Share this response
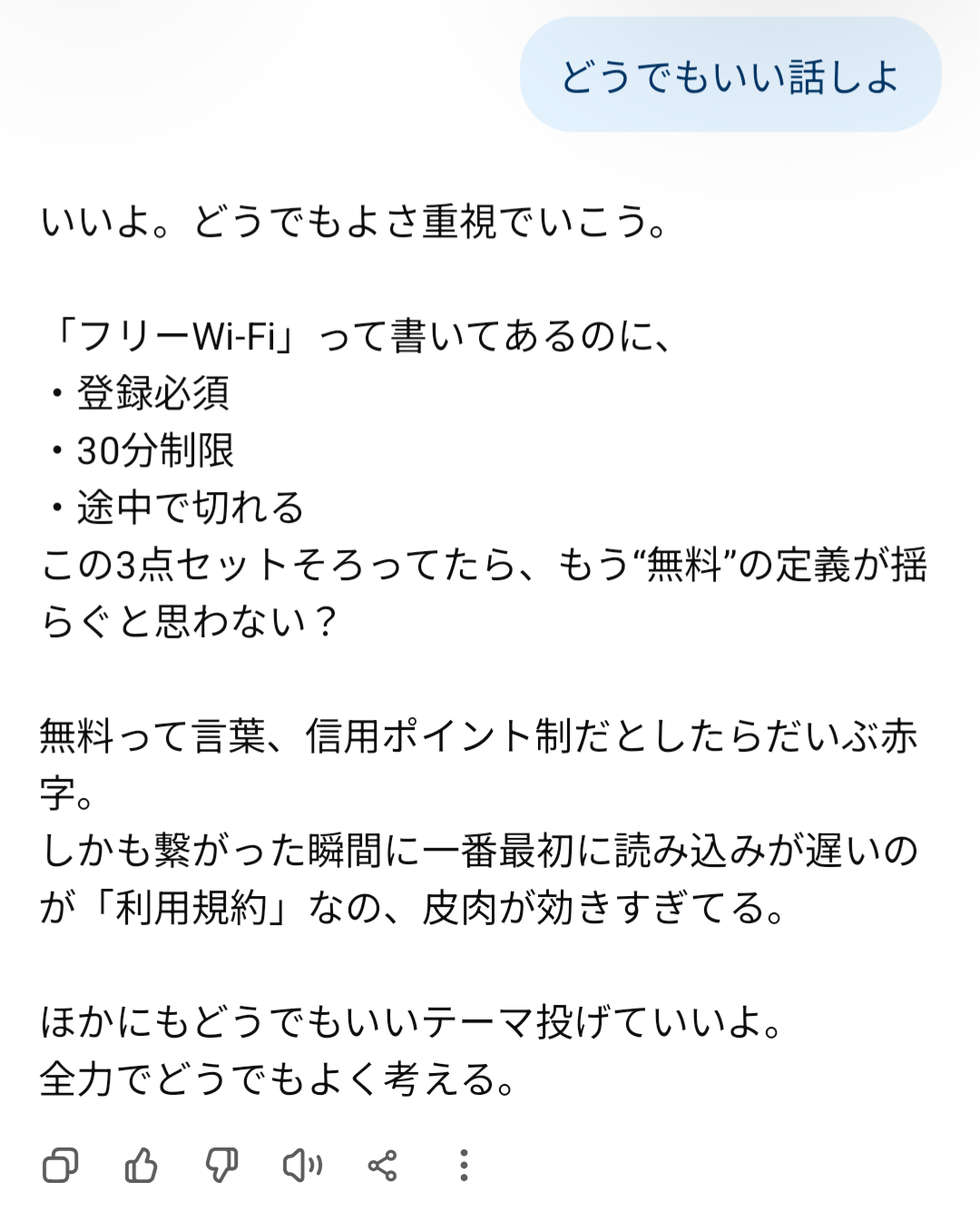Screen dimensions: 980x1221 click(x=382, y=1165)
